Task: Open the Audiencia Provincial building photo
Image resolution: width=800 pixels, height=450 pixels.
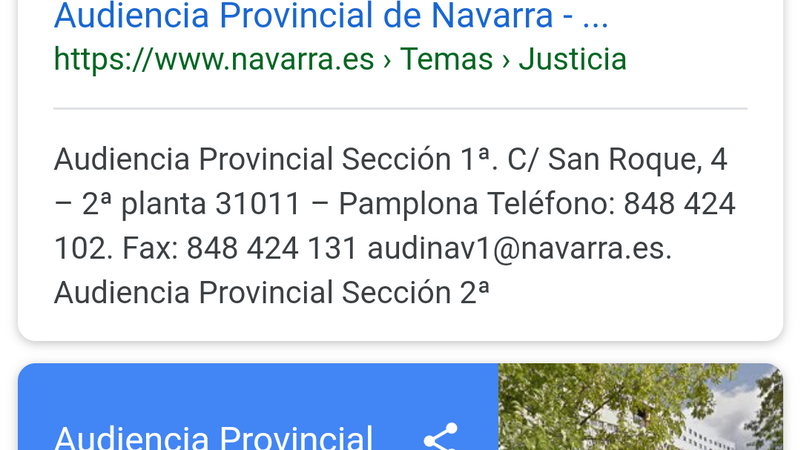Action: point(640,410)
